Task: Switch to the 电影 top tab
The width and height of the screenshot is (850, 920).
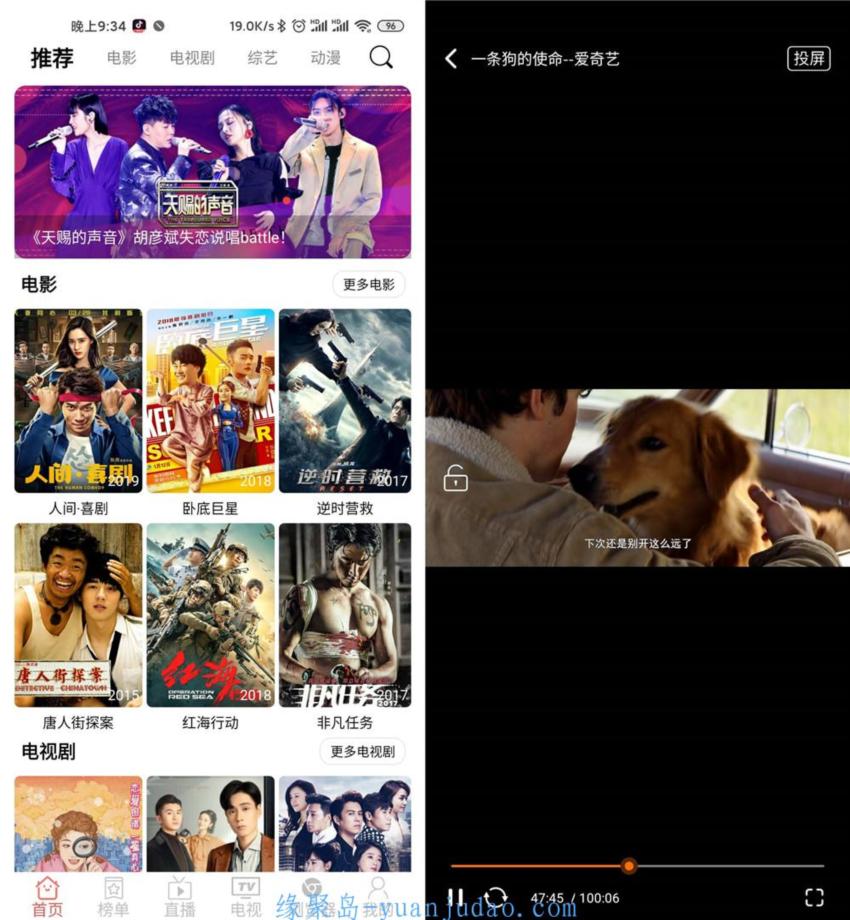Action: 122,58
